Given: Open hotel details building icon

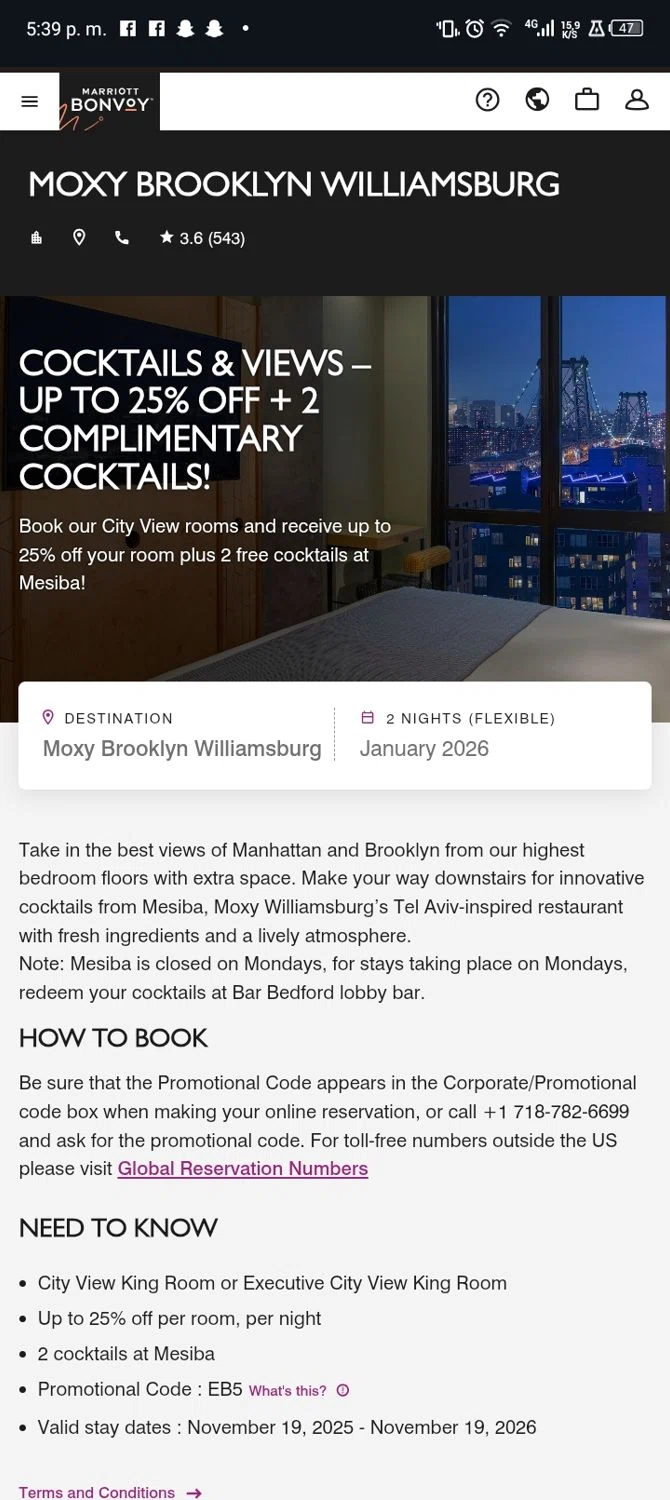Looking at the screenshot, I should (x=37, y=238).
